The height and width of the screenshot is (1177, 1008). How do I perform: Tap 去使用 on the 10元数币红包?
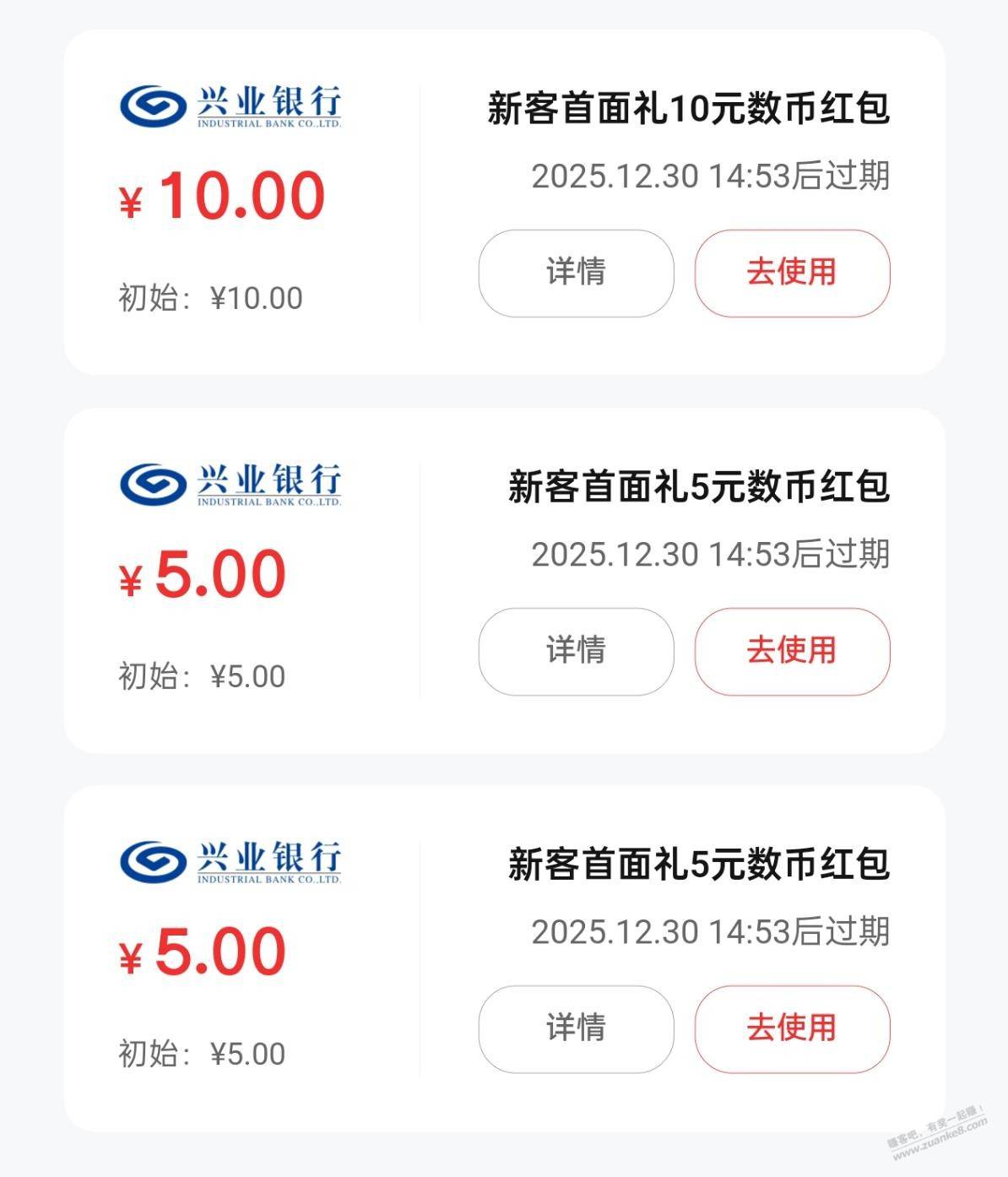(792, 273)
